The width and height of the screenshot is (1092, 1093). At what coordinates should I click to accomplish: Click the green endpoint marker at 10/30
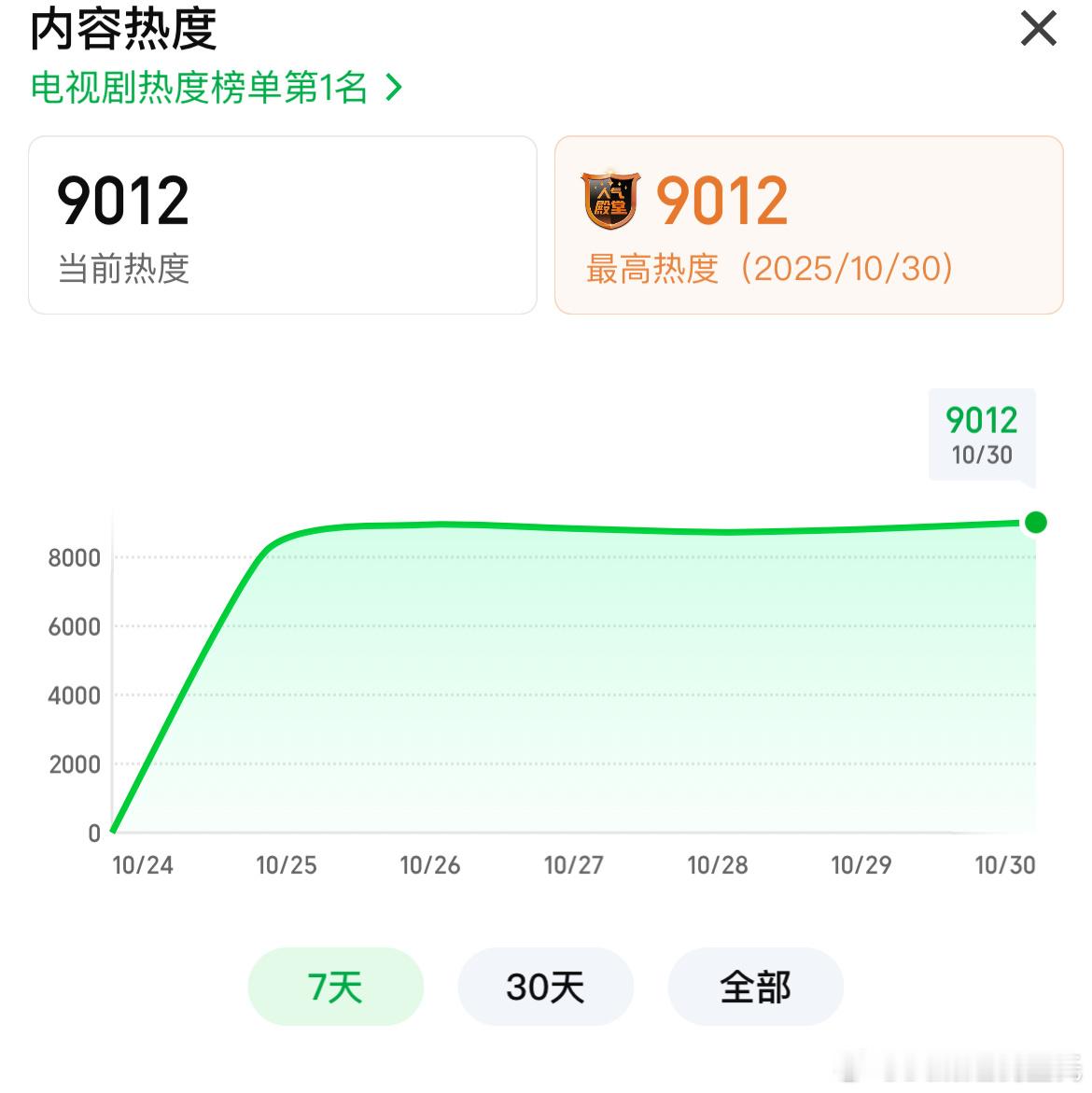pos(1034,522)
